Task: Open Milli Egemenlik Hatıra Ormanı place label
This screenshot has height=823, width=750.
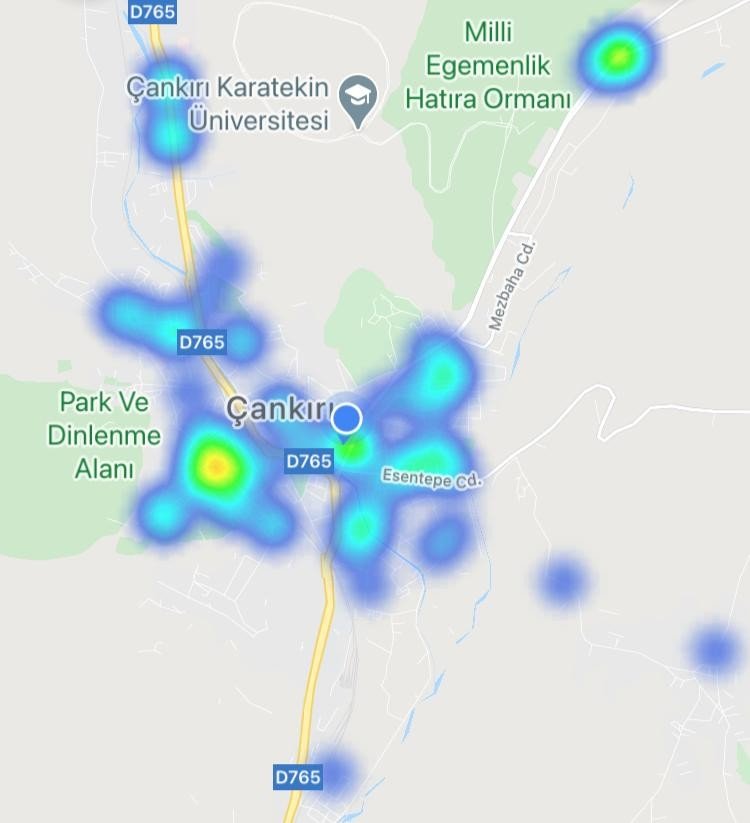Action: coord(487,66)
